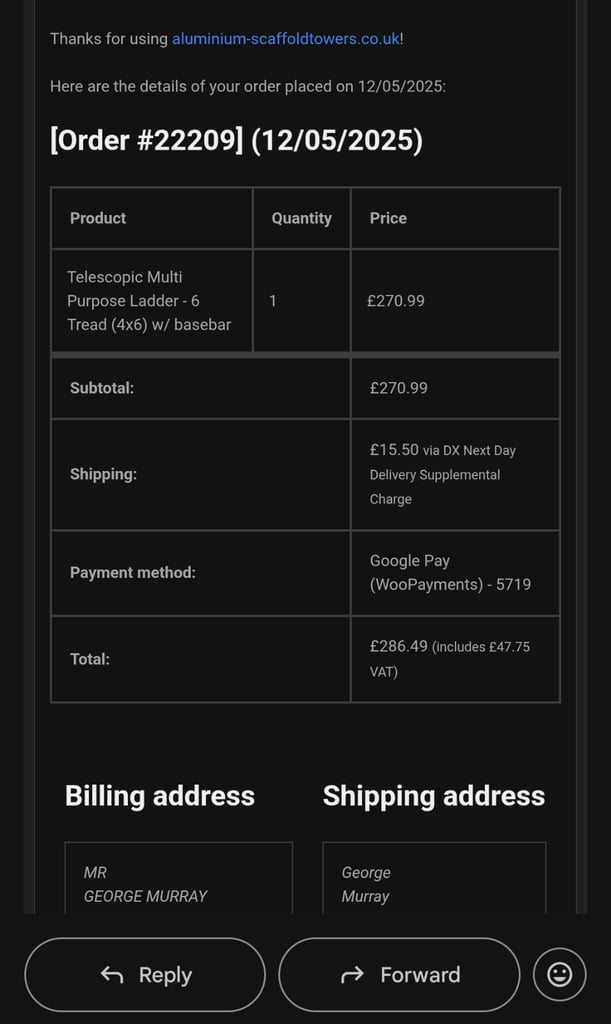Viewport: 611px width, 1024px height.
Task: Forward this order confirmation email
Action: (400, 974)
